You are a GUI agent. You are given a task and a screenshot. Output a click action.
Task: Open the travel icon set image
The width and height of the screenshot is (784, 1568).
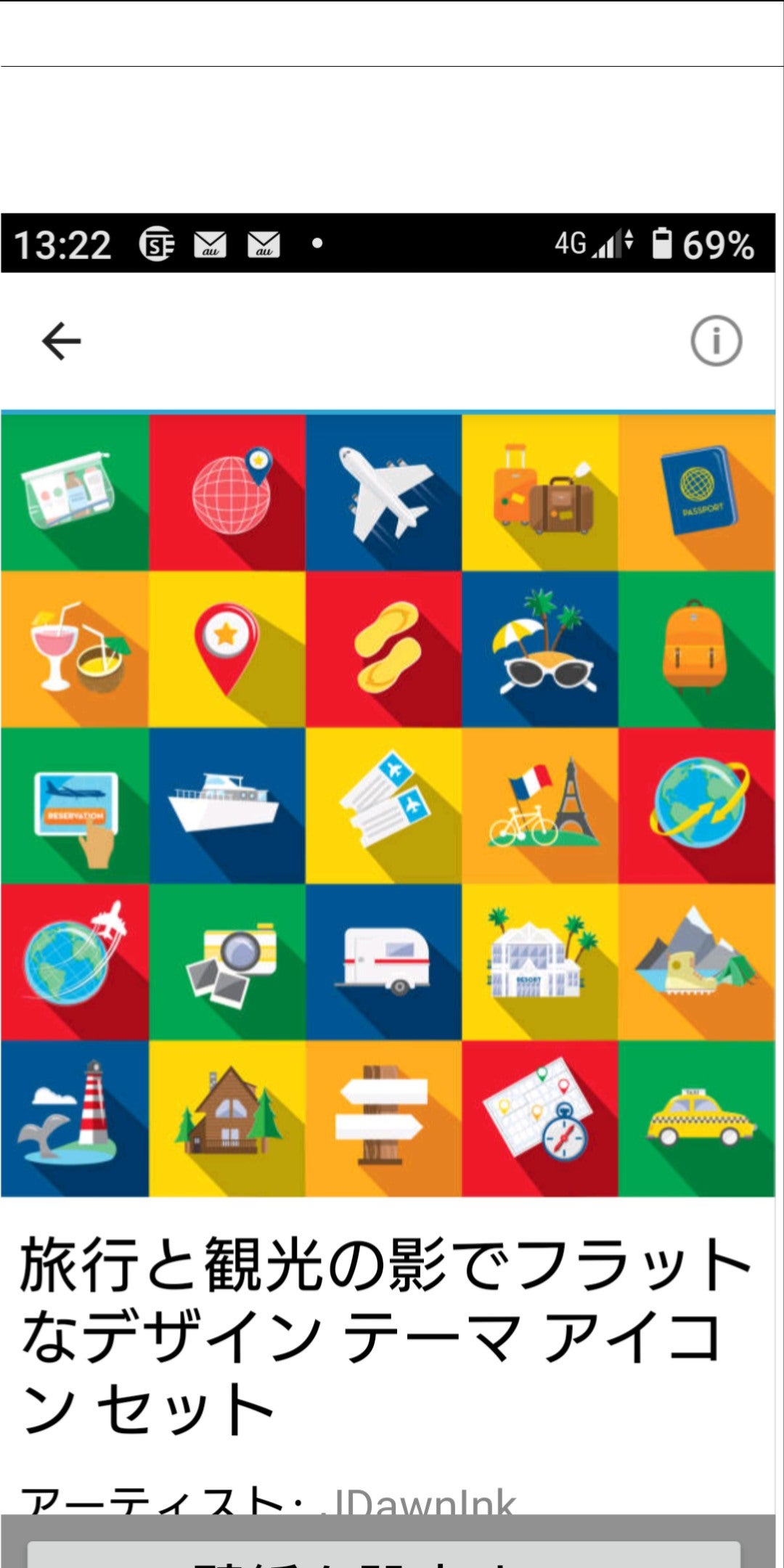tap(388, 804)
